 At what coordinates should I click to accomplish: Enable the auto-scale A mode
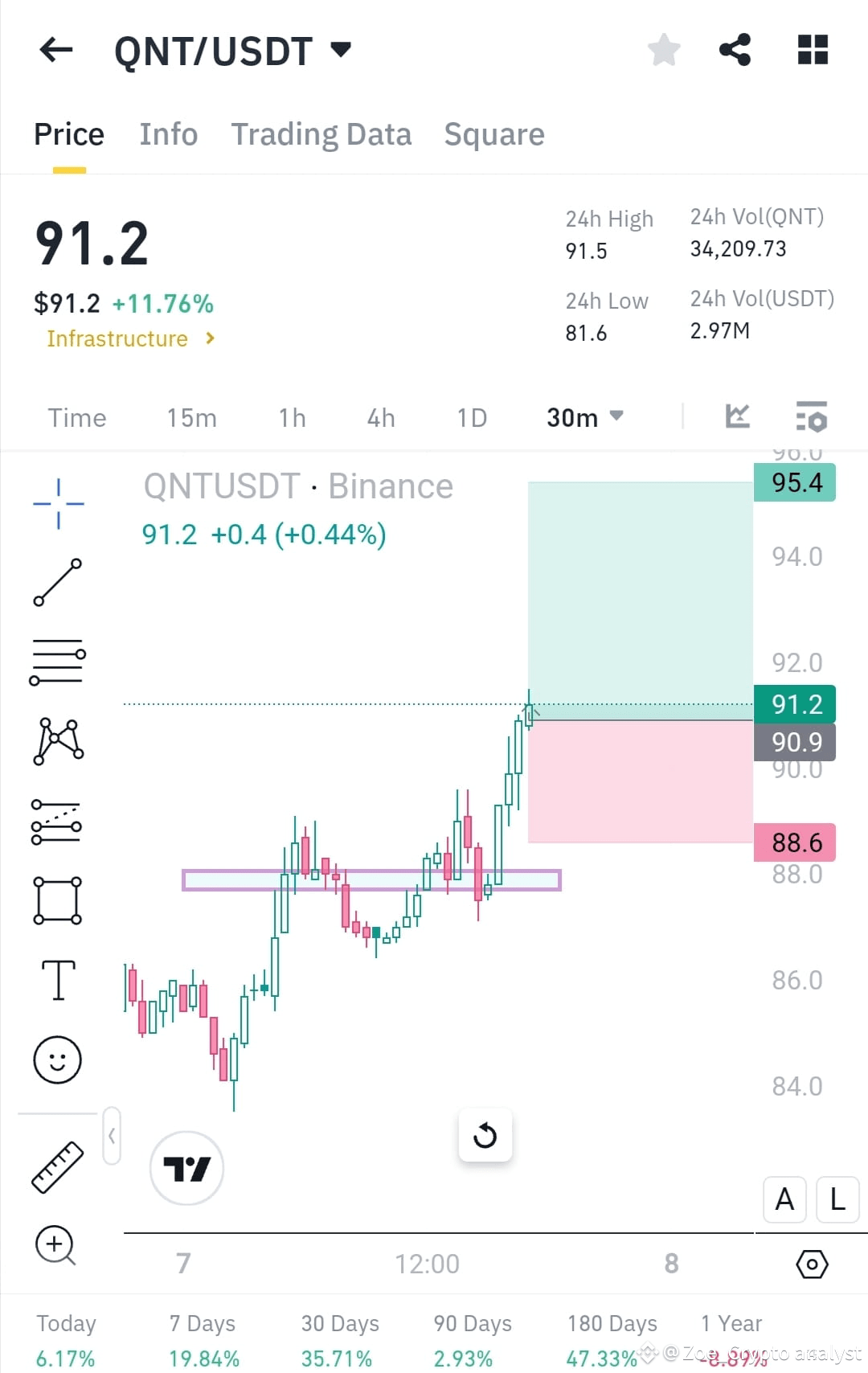(784, 1199)
